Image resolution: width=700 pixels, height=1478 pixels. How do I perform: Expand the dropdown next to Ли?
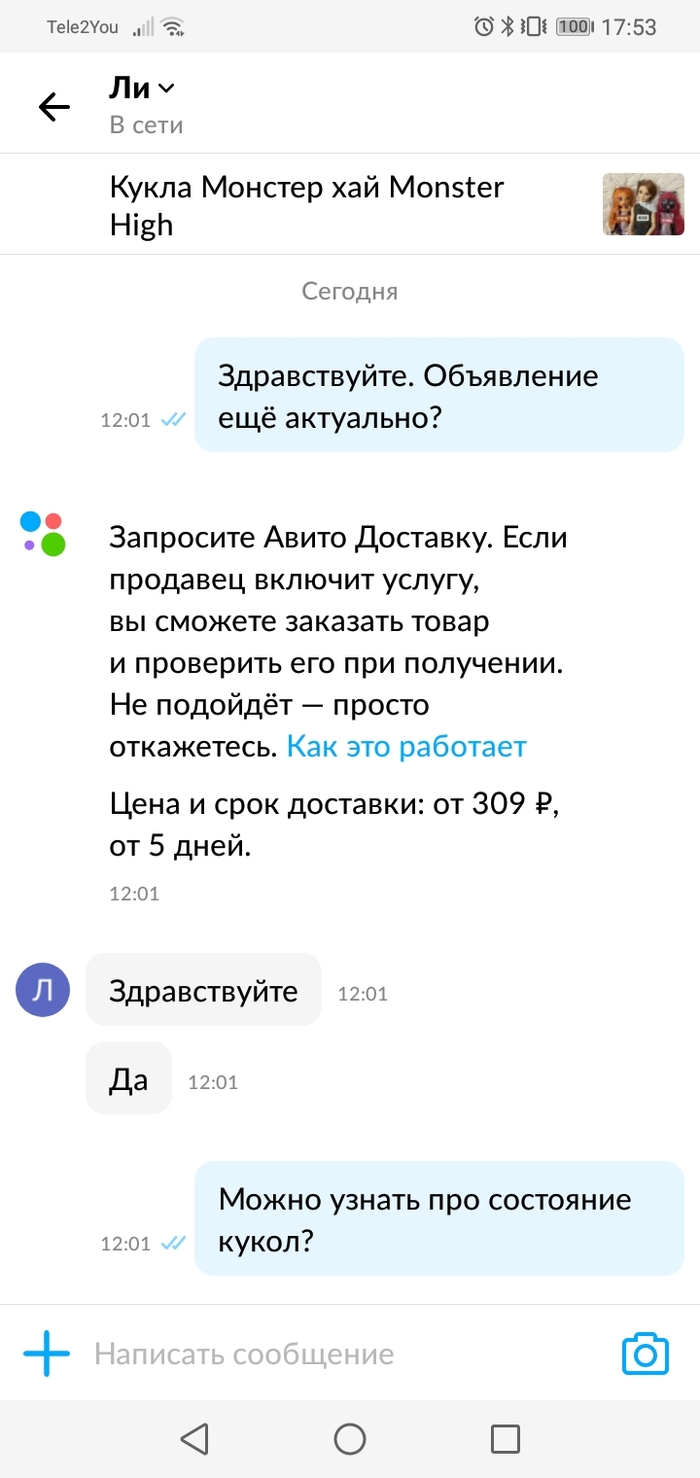point(166,89)
